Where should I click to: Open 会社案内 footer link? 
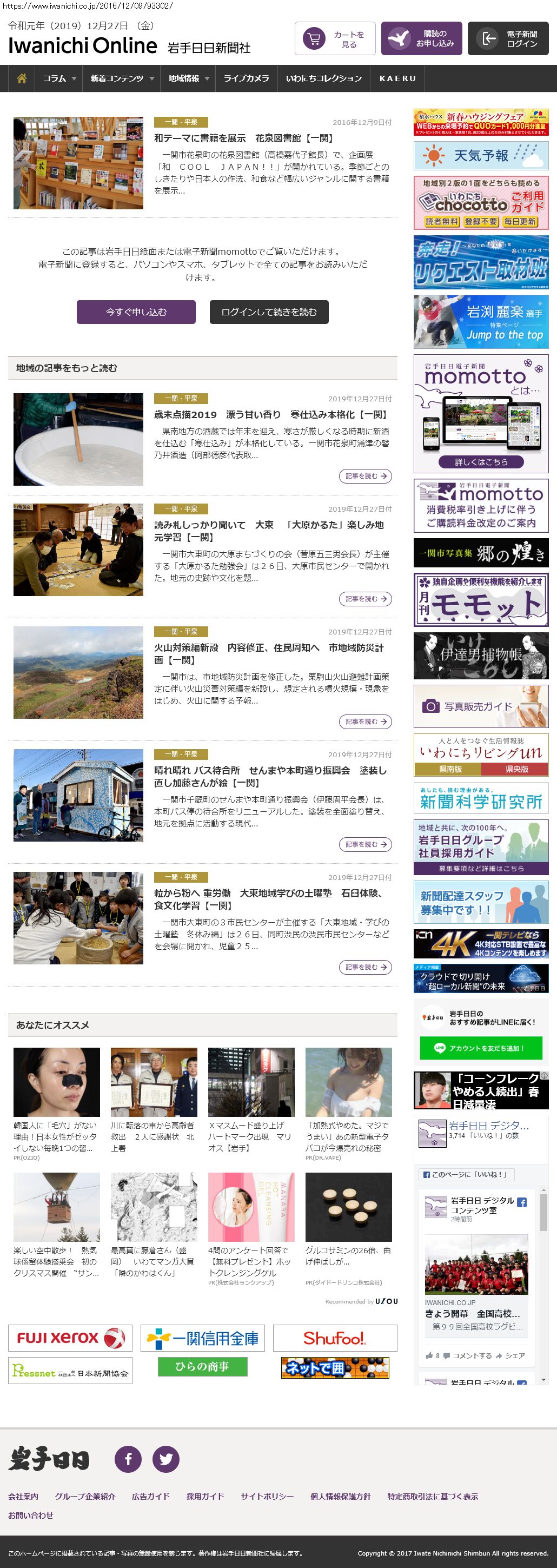[x=23, y=1496]
